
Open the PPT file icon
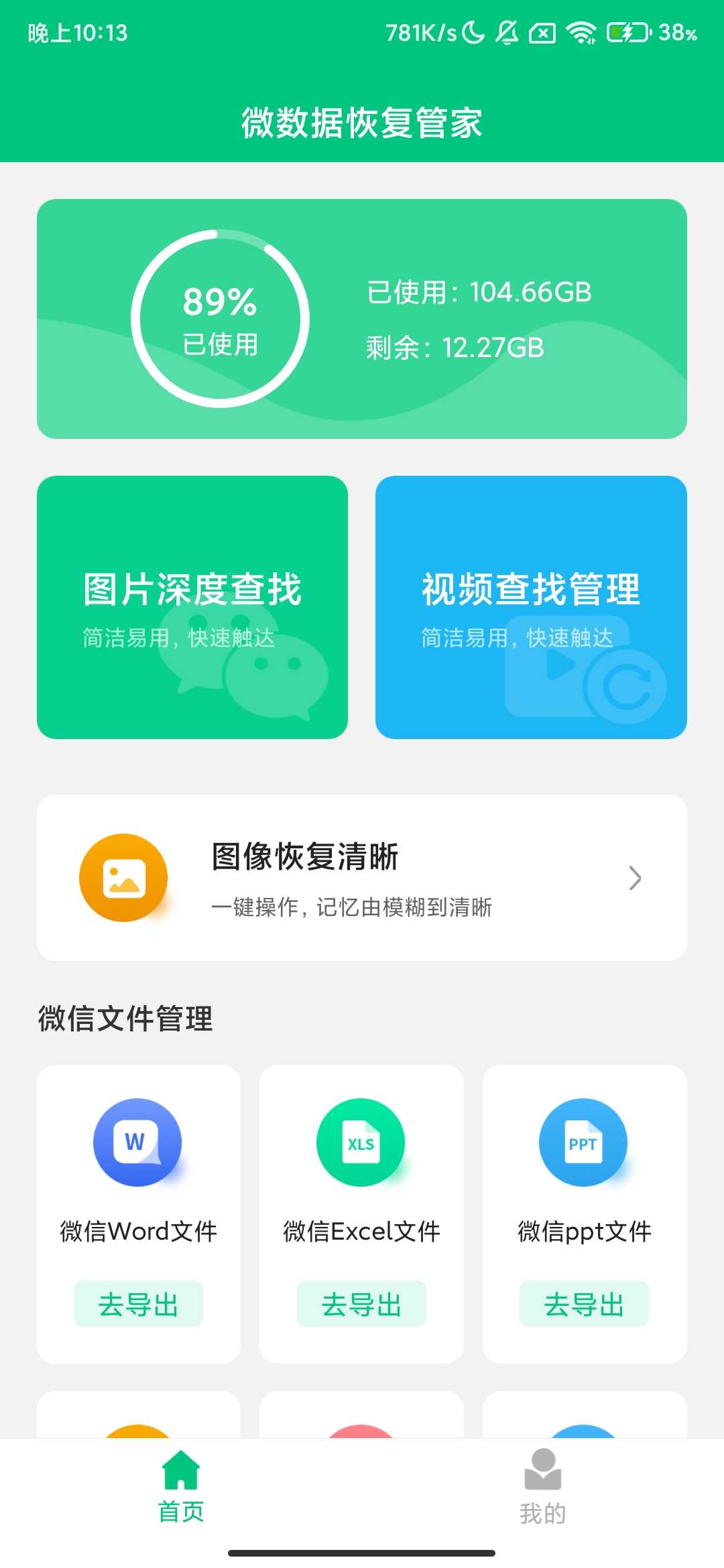coord(584,1142)
